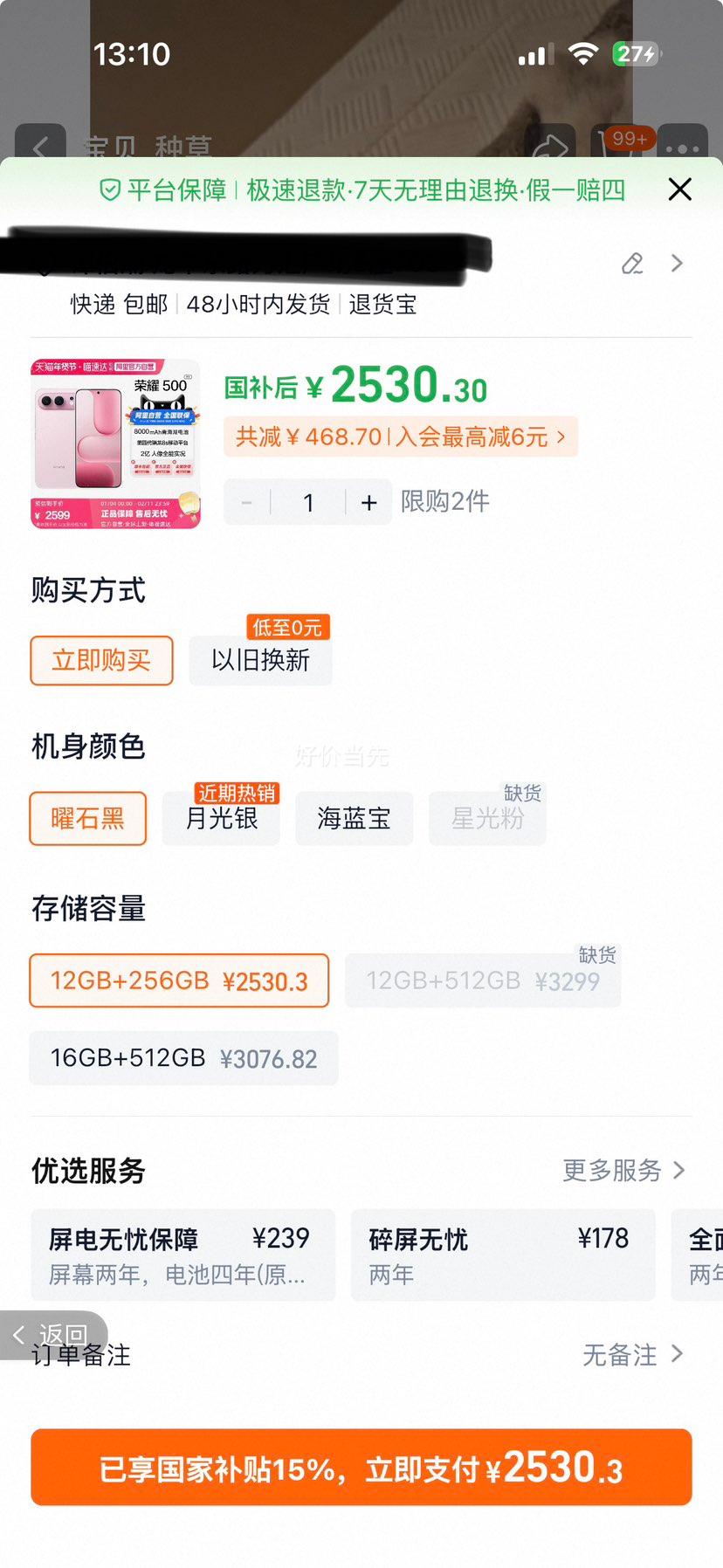Tap the pencil edit icon beside product title
Screen dimensions: 723x1568
[632, 264]
